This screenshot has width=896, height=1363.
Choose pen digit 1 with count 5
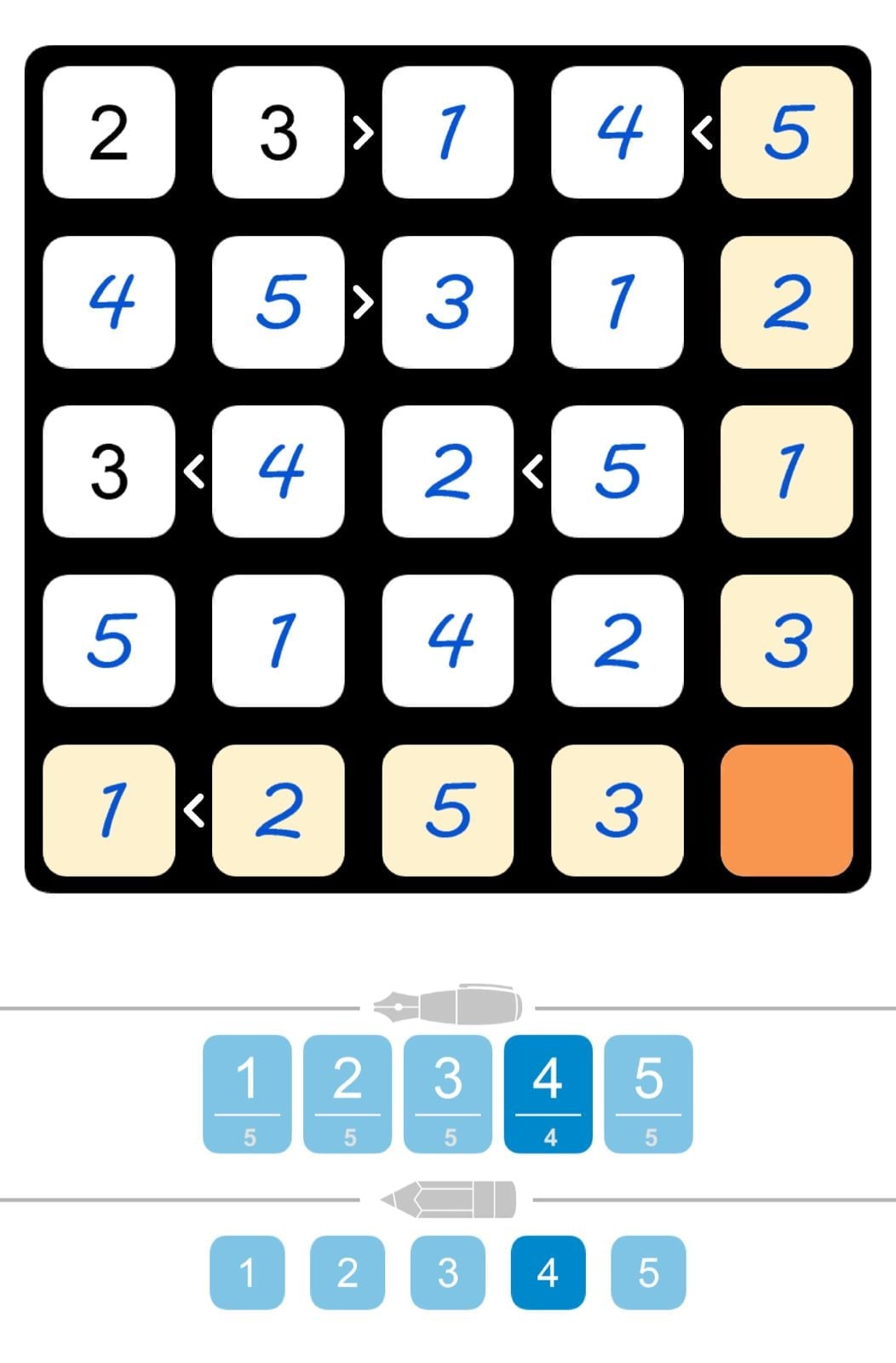pyautogui.click(x=247, y=1094)
